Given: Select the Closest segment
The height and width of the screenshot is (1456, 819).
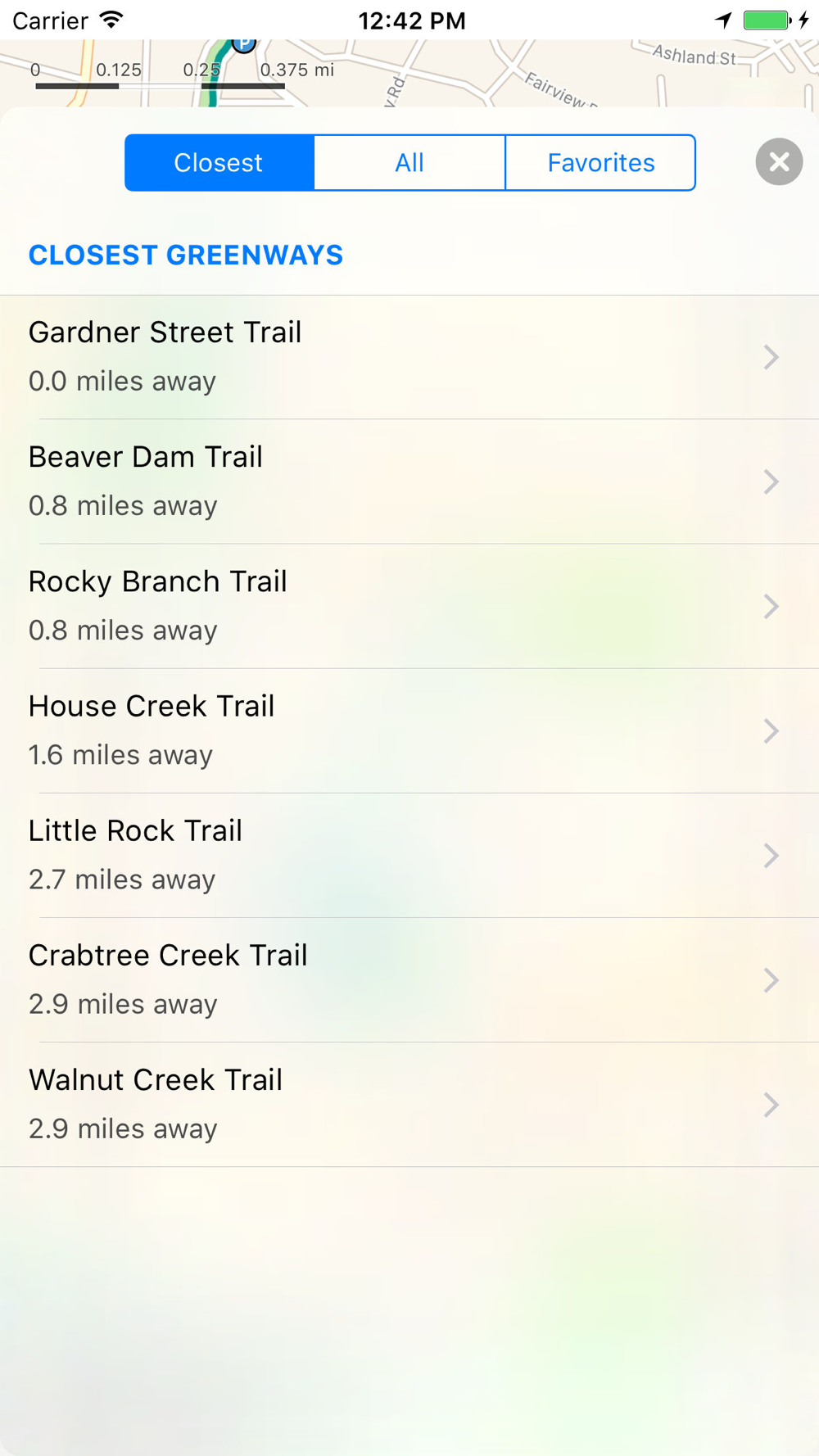Looking at the screenshot, I should [x=219, y=163].
